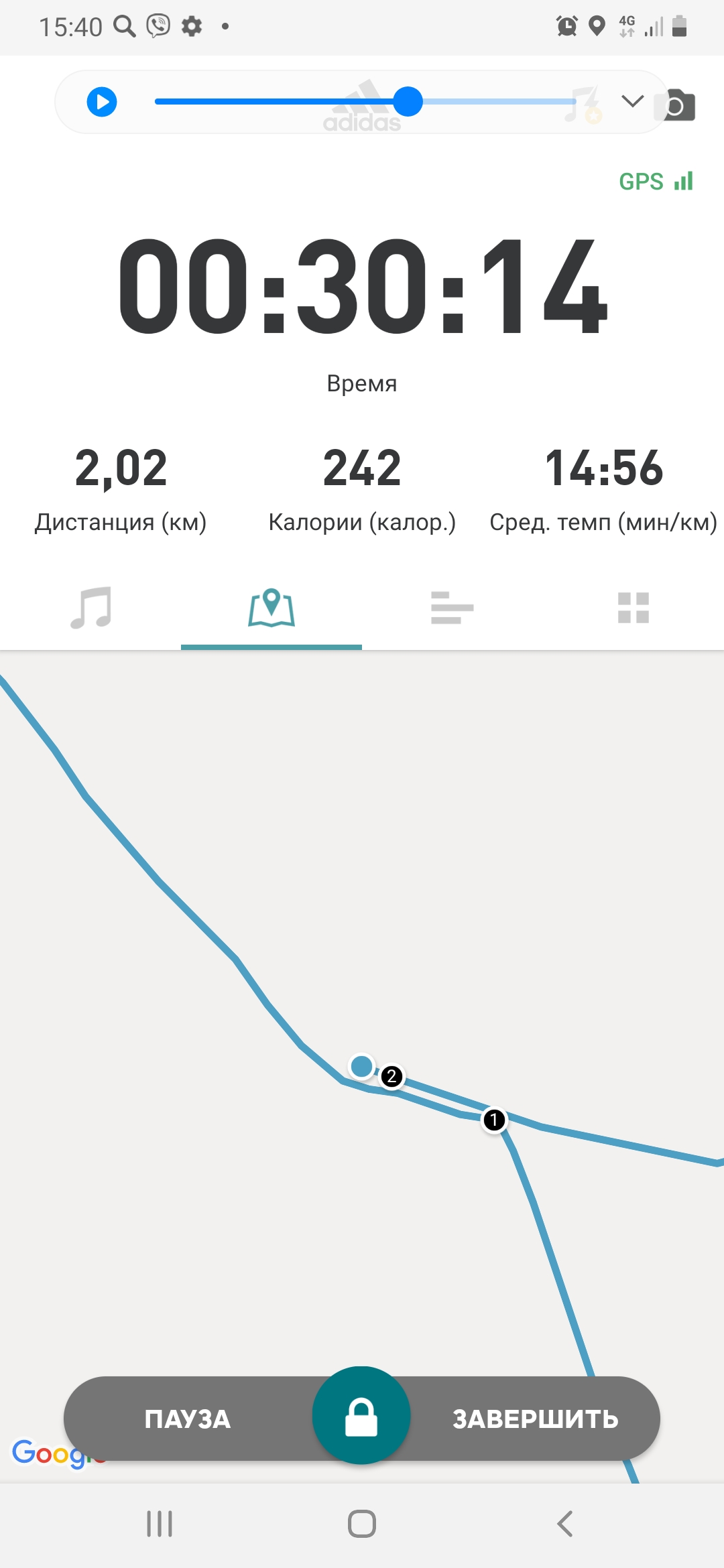Viewport: 724px width, 1568px height.
Task: Go back using the system back button
Action: [564, 1523]
